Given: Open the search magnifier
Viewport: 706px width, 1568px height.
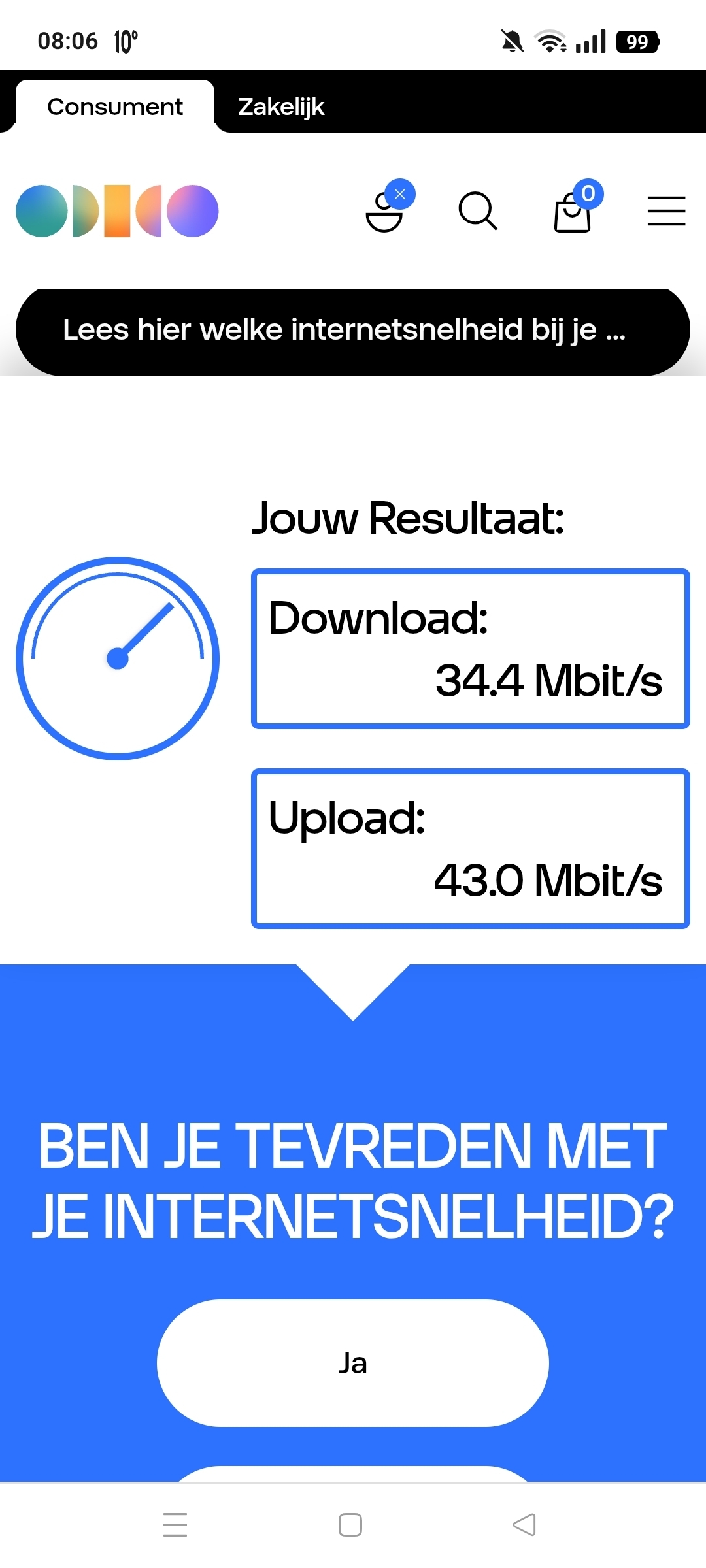Looking at the screenshot, I should (x=478, y=211).
